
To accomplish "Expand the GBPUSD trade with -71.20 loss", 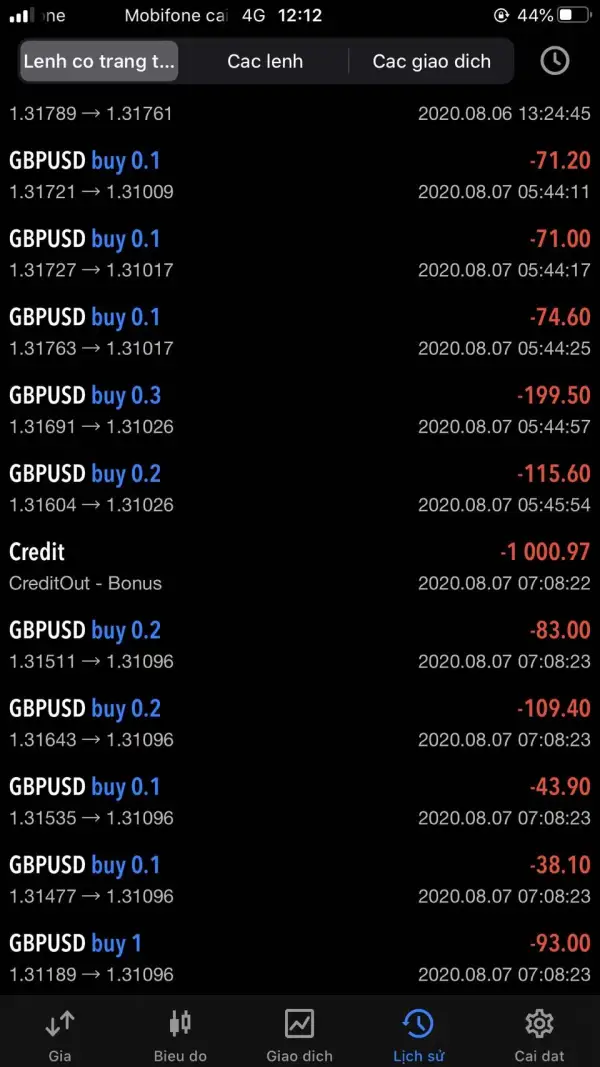I will click(x=300, y=175).
